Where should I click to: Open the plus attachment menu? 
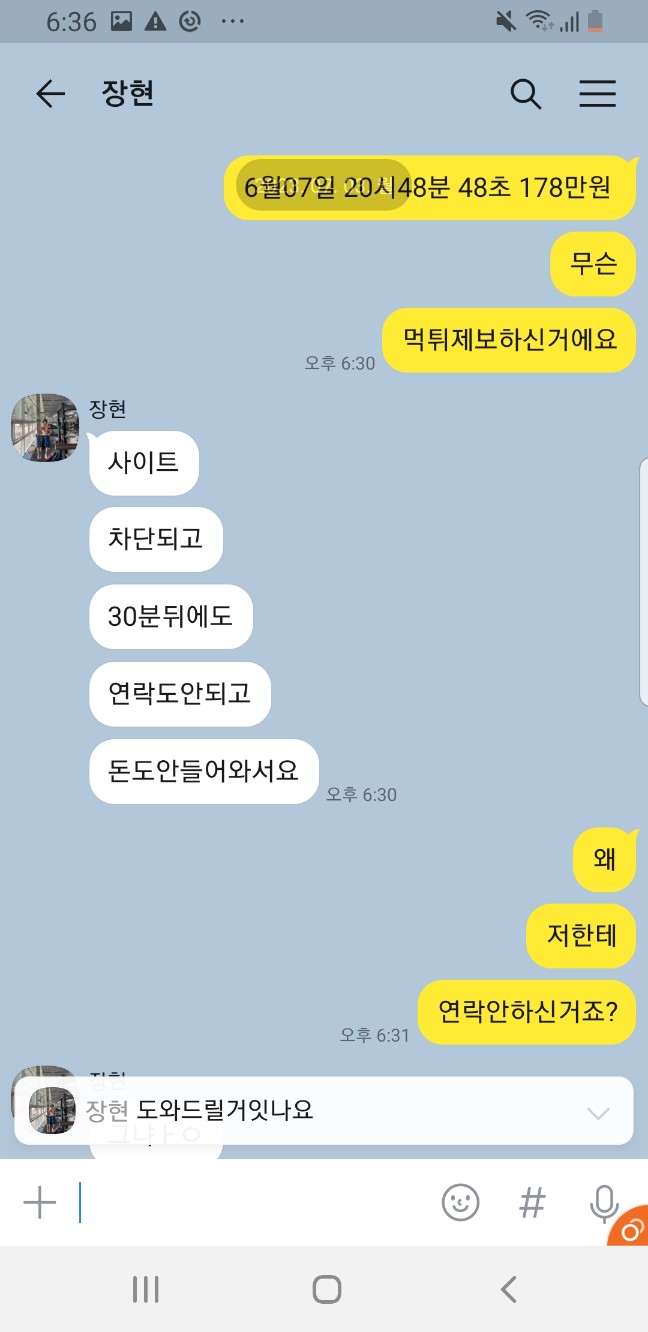coord(40,1202)
